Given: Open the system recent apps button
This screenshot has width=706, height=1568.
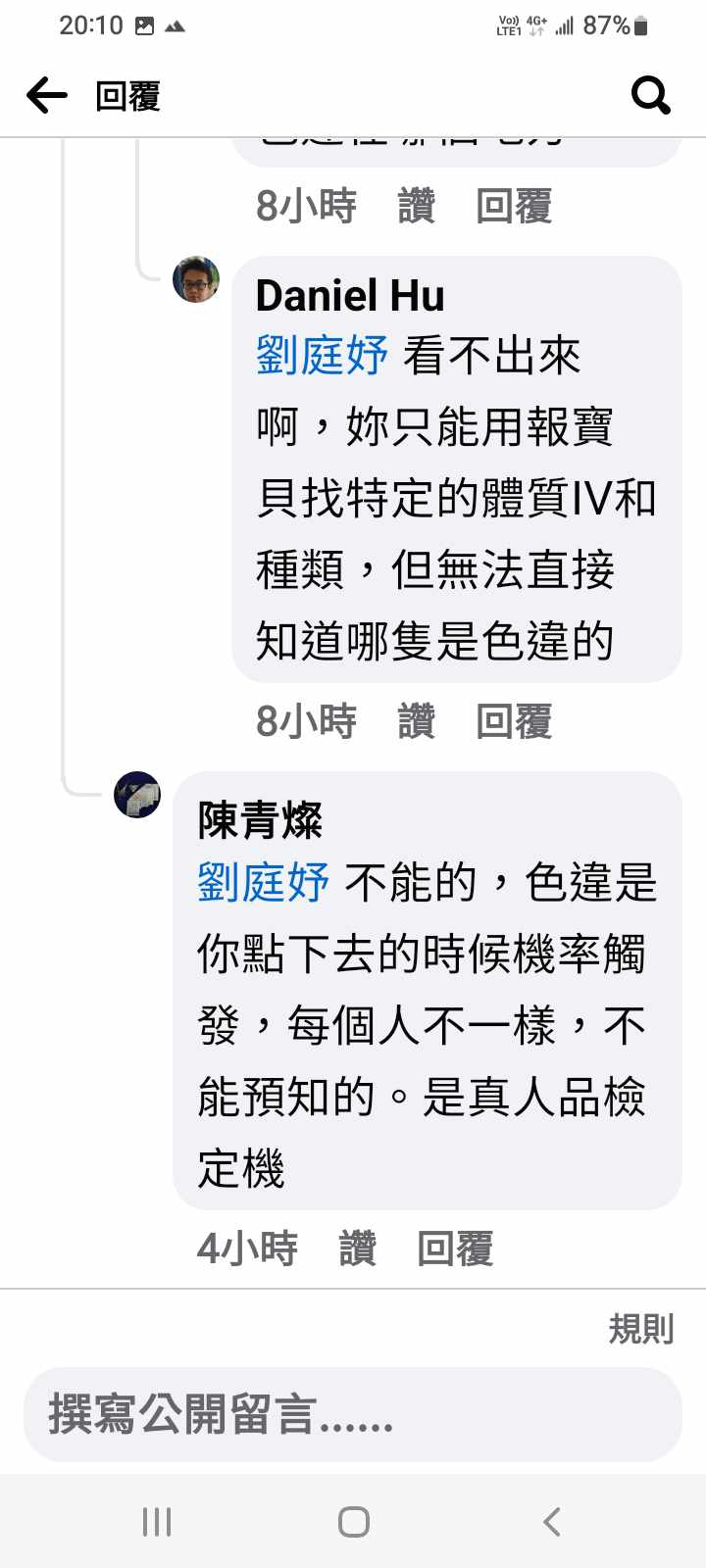Looking at the screenshot, I should pos(157,1522).
